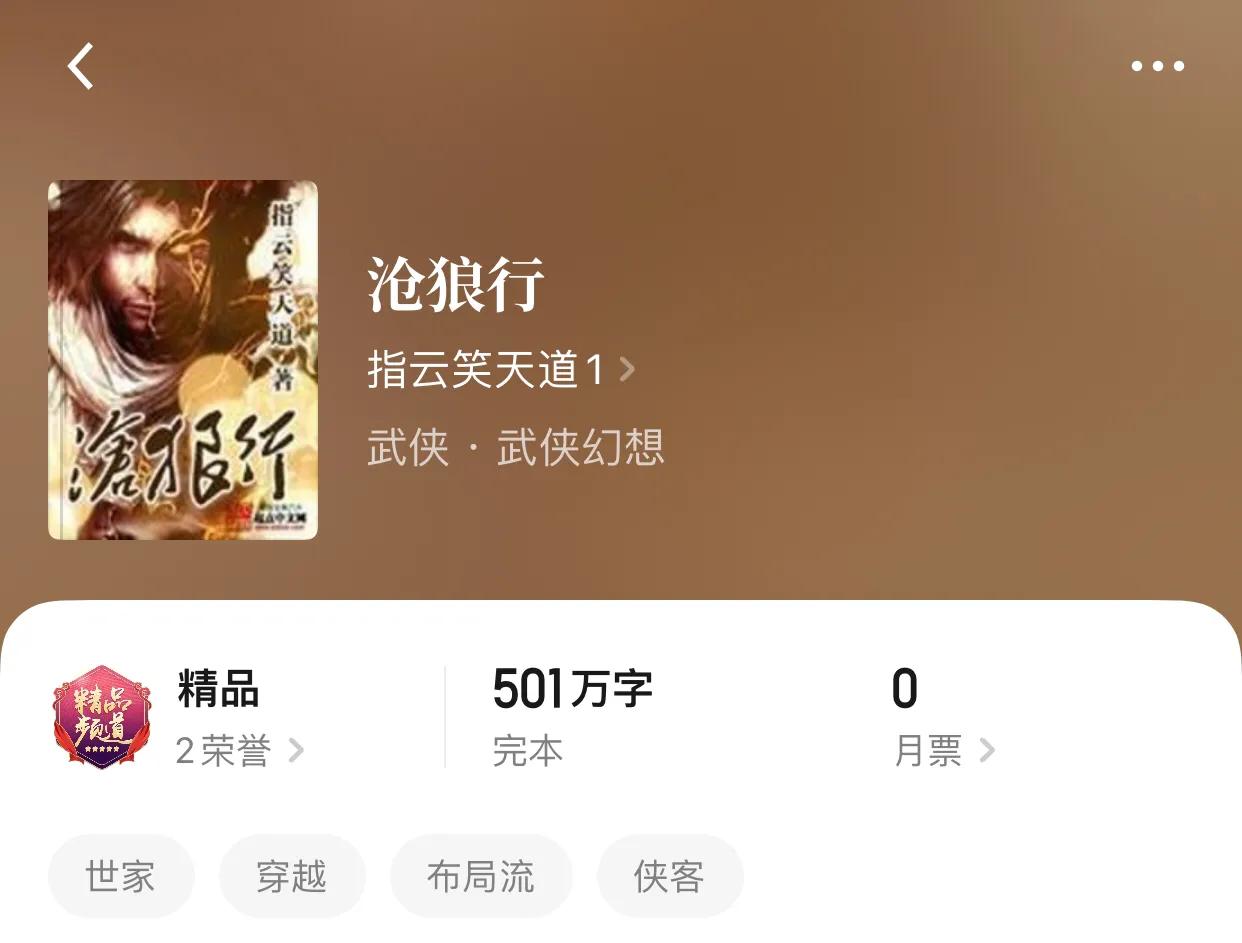Open the three-dot overflow menu
Screen dimensions: 1242x943
(1157, 67)
